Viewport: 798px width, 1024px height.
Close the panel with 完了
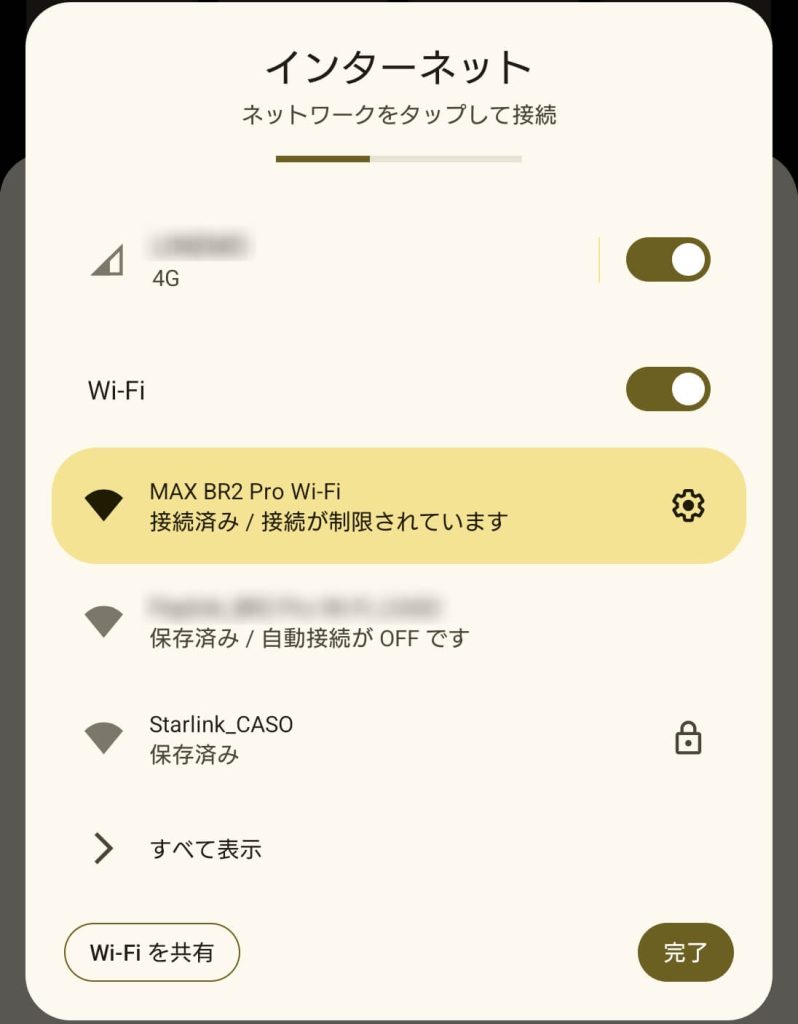[x=685, y=952]
